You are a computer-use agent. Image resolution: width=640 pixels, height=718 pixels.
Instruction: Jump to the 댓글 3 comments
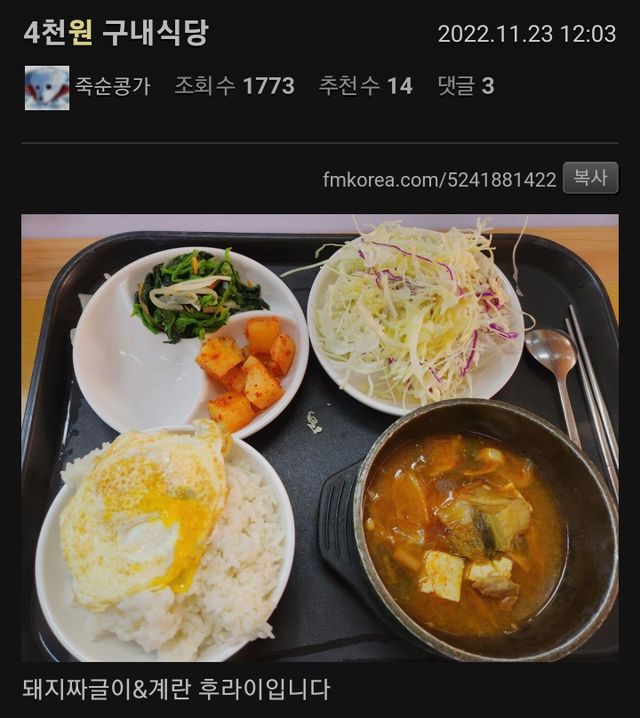point(465,87)
